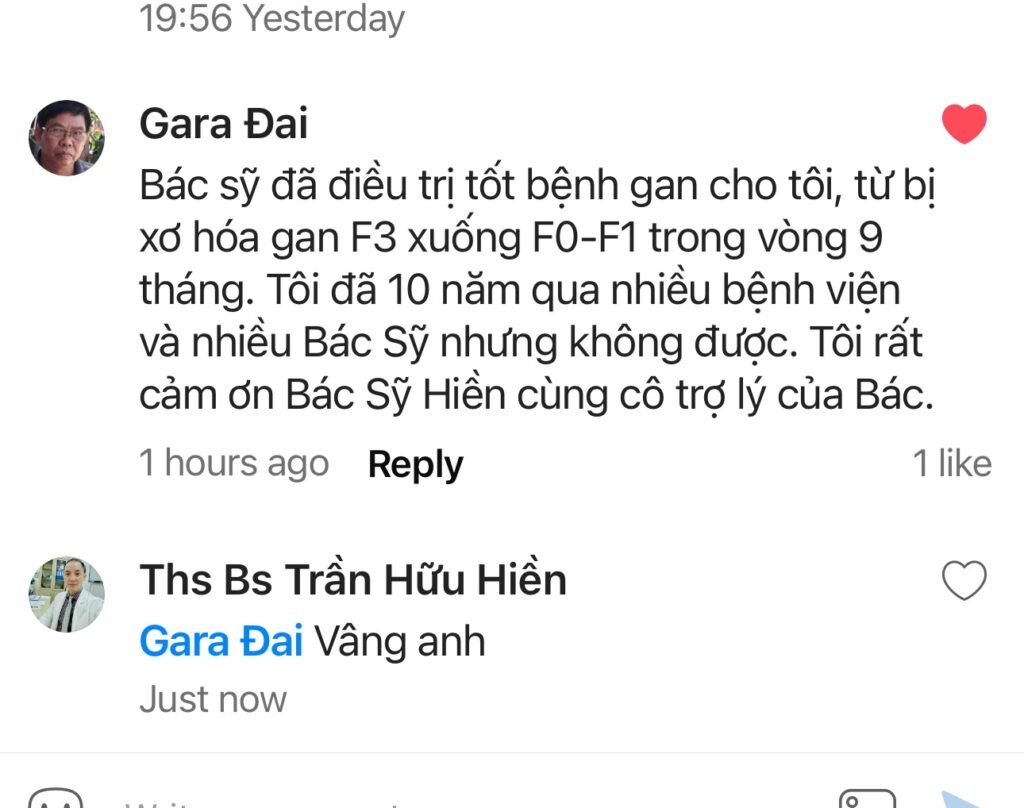The width and height of the screenshot is (1024, 808).
Task: Reply to Gara Đai's comment
Action: [x=415, y=465]
